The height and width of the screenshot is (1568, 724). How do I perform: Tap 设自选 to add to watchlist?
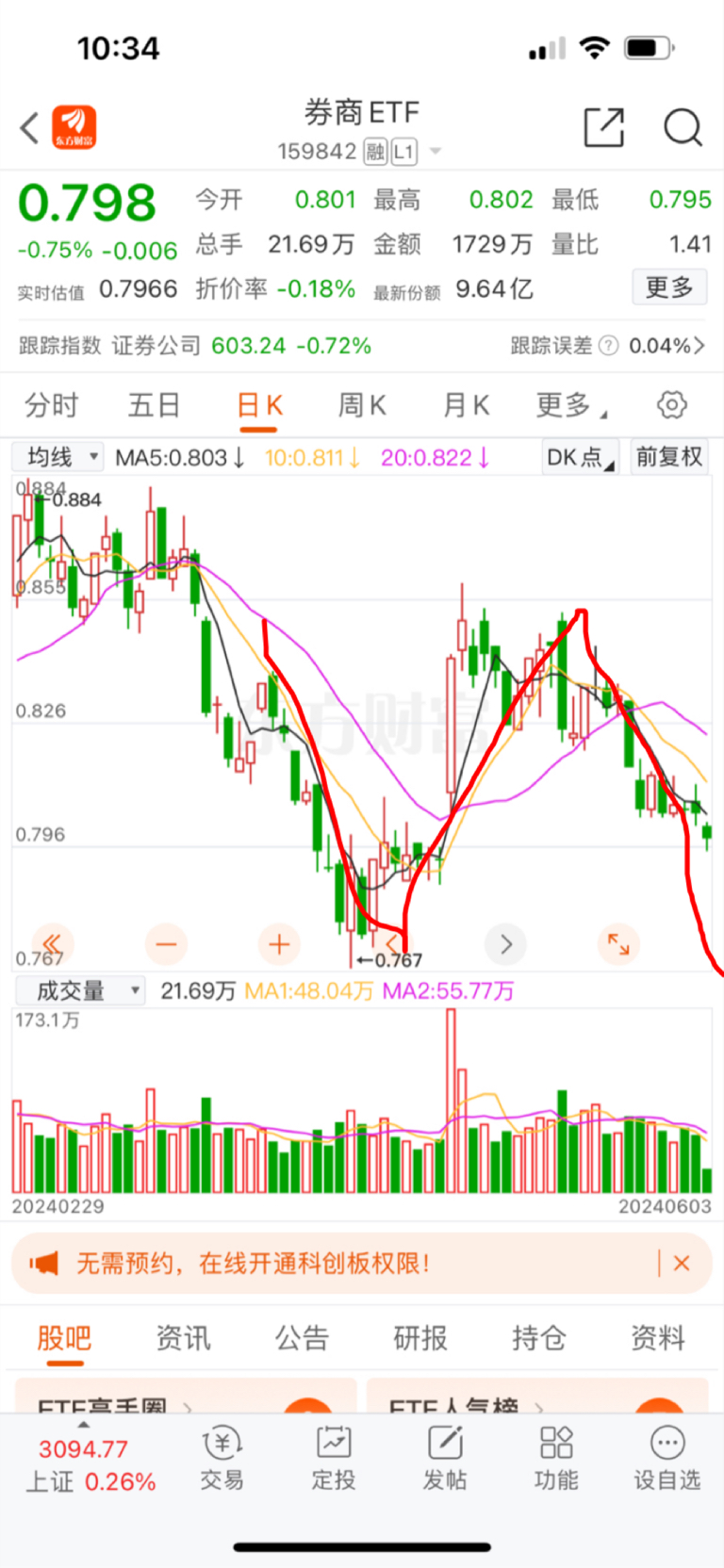666,1459
